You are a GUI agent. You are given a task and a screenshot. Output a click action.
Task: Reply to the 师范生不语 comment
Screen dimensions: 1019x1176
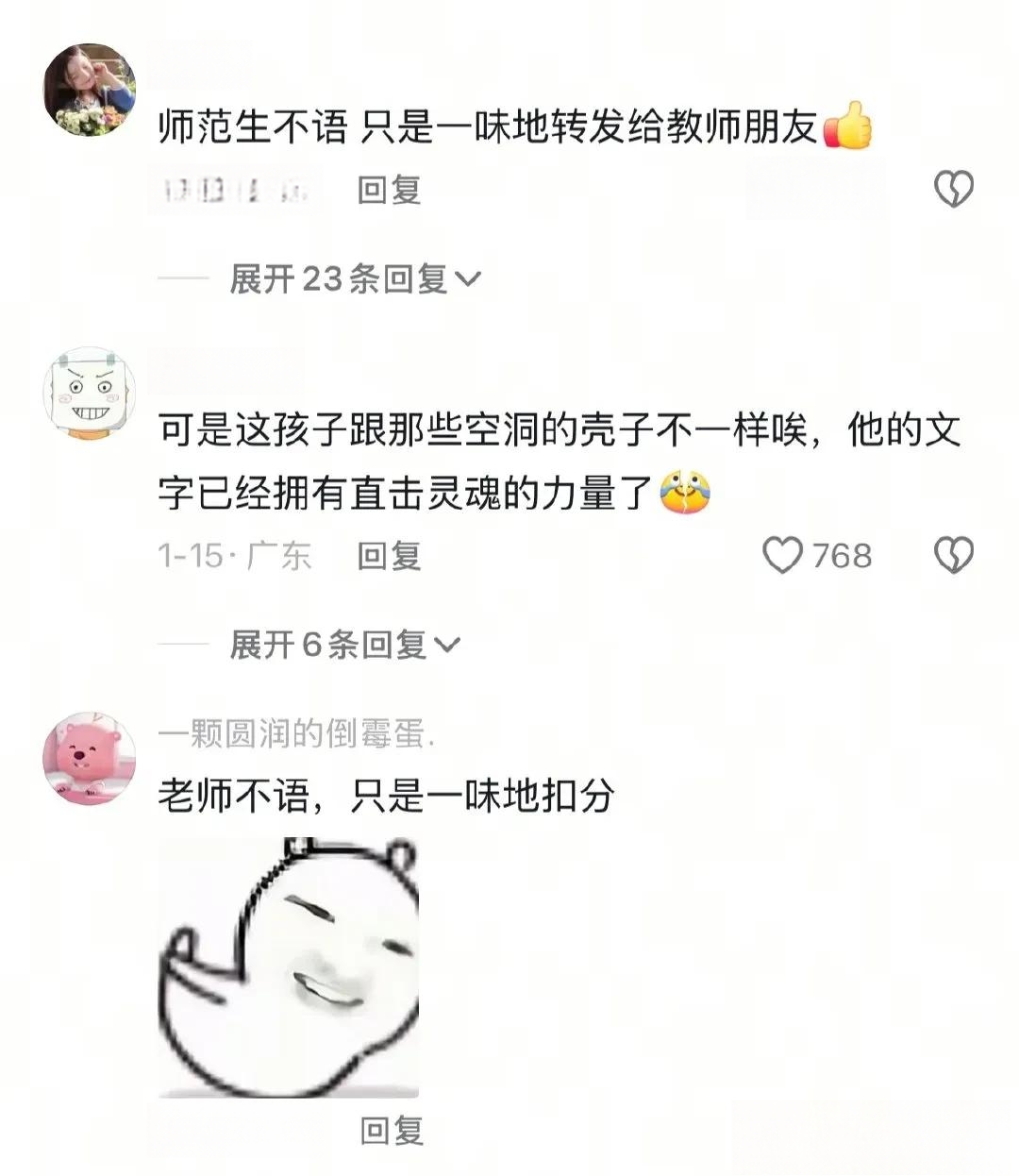(389, 190)
